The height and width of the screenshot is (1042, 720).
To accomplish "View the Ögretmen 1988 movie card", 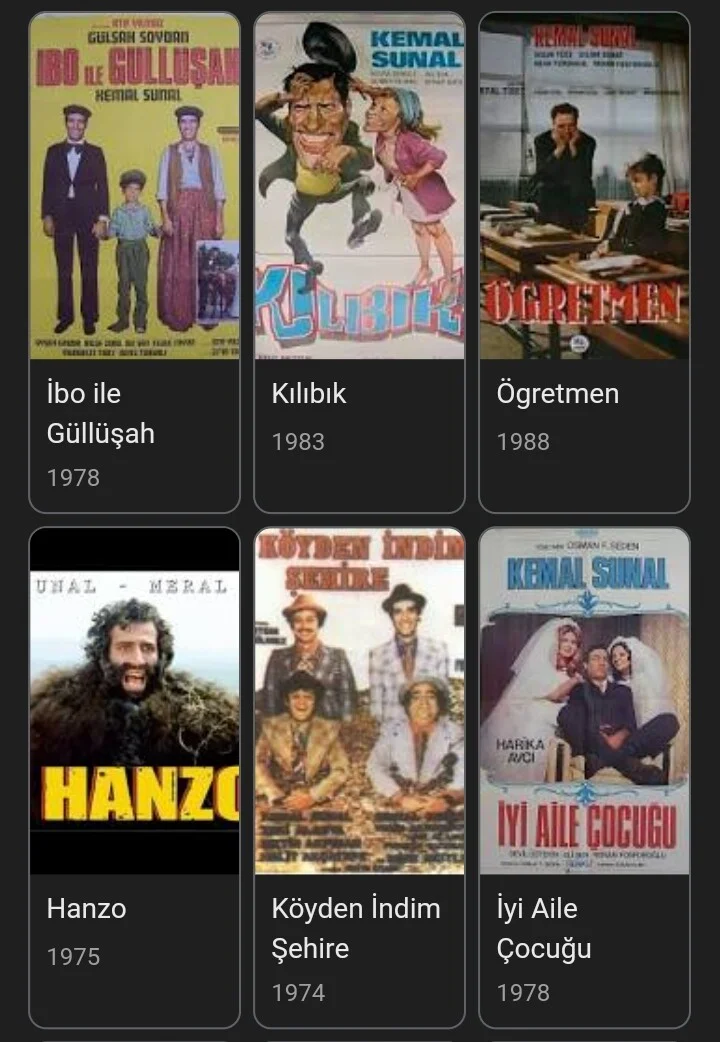I will (584, 262).
